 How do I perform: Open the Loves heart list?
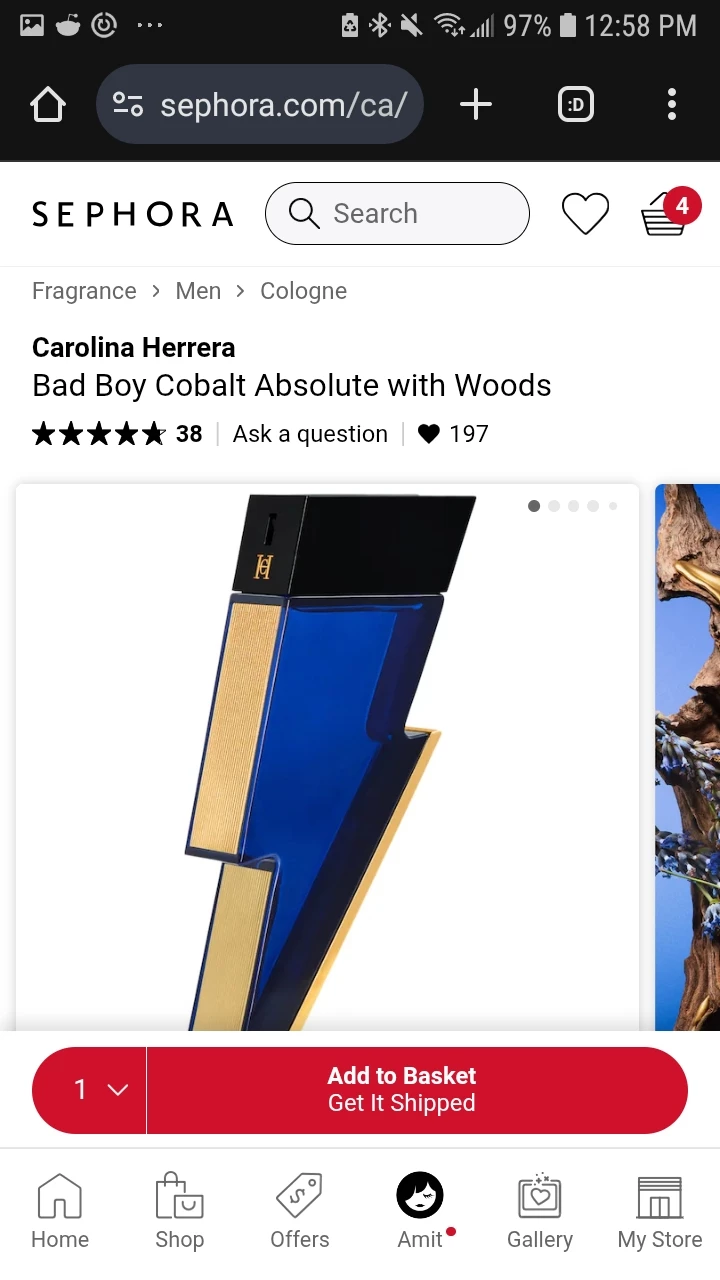click(x=585, y=214)
